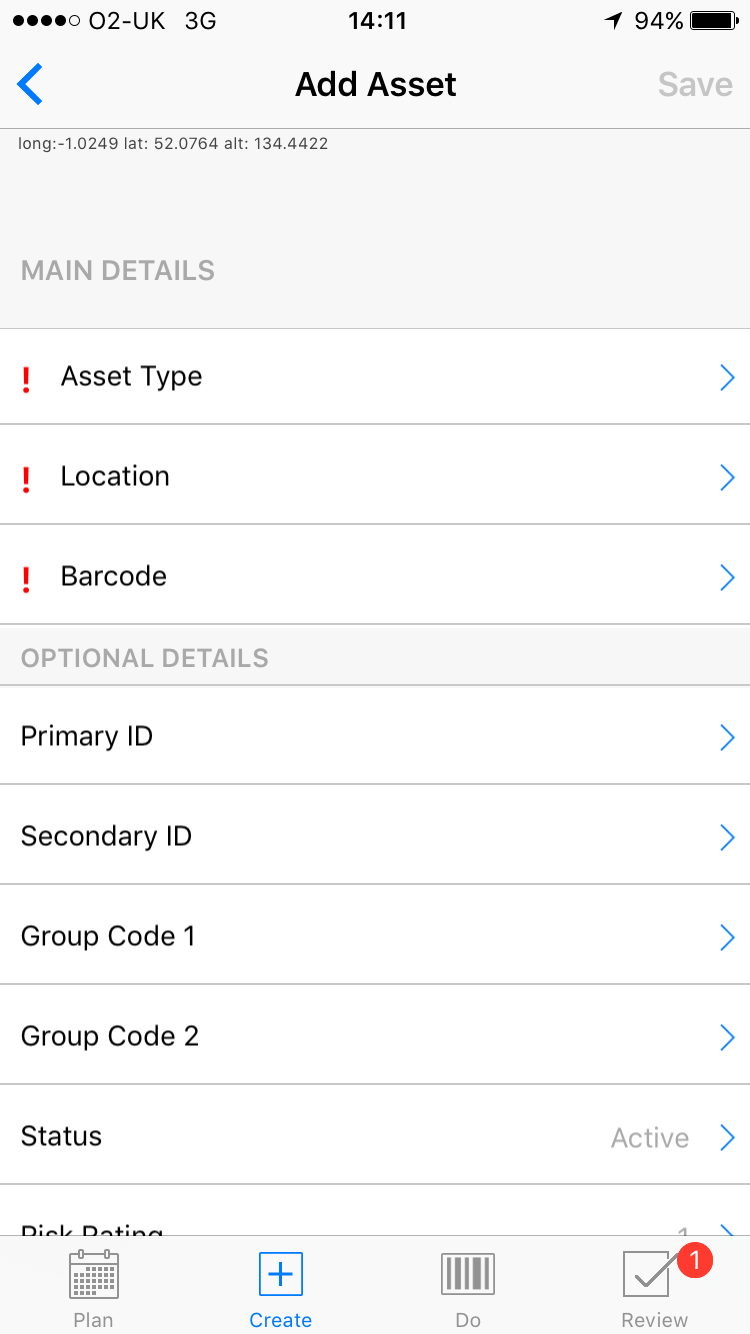Go back from Add Asset

click(30, 85)
